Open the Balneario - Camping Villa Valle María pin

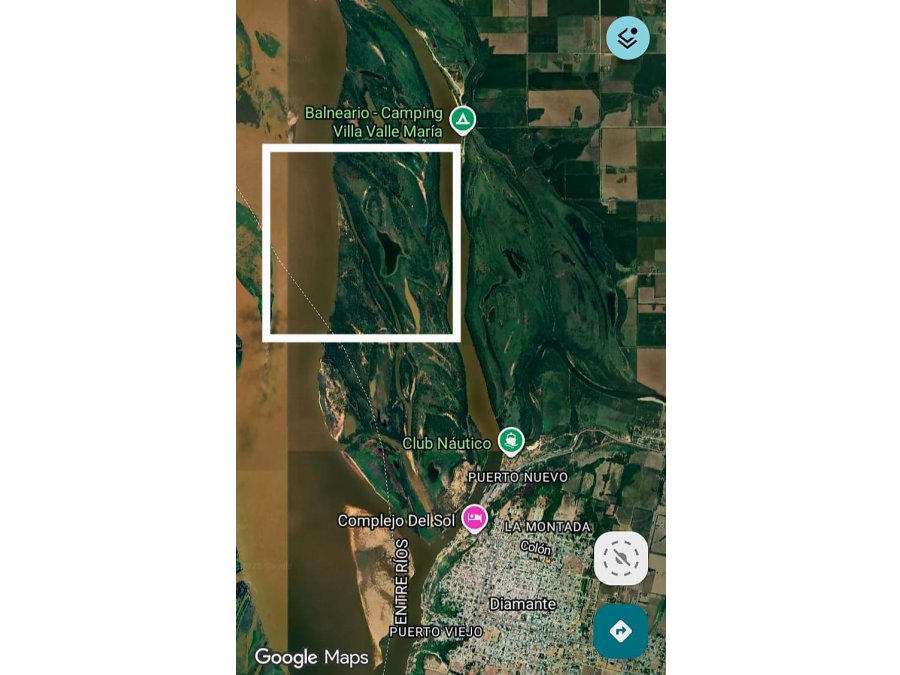[x=462, y=120]
